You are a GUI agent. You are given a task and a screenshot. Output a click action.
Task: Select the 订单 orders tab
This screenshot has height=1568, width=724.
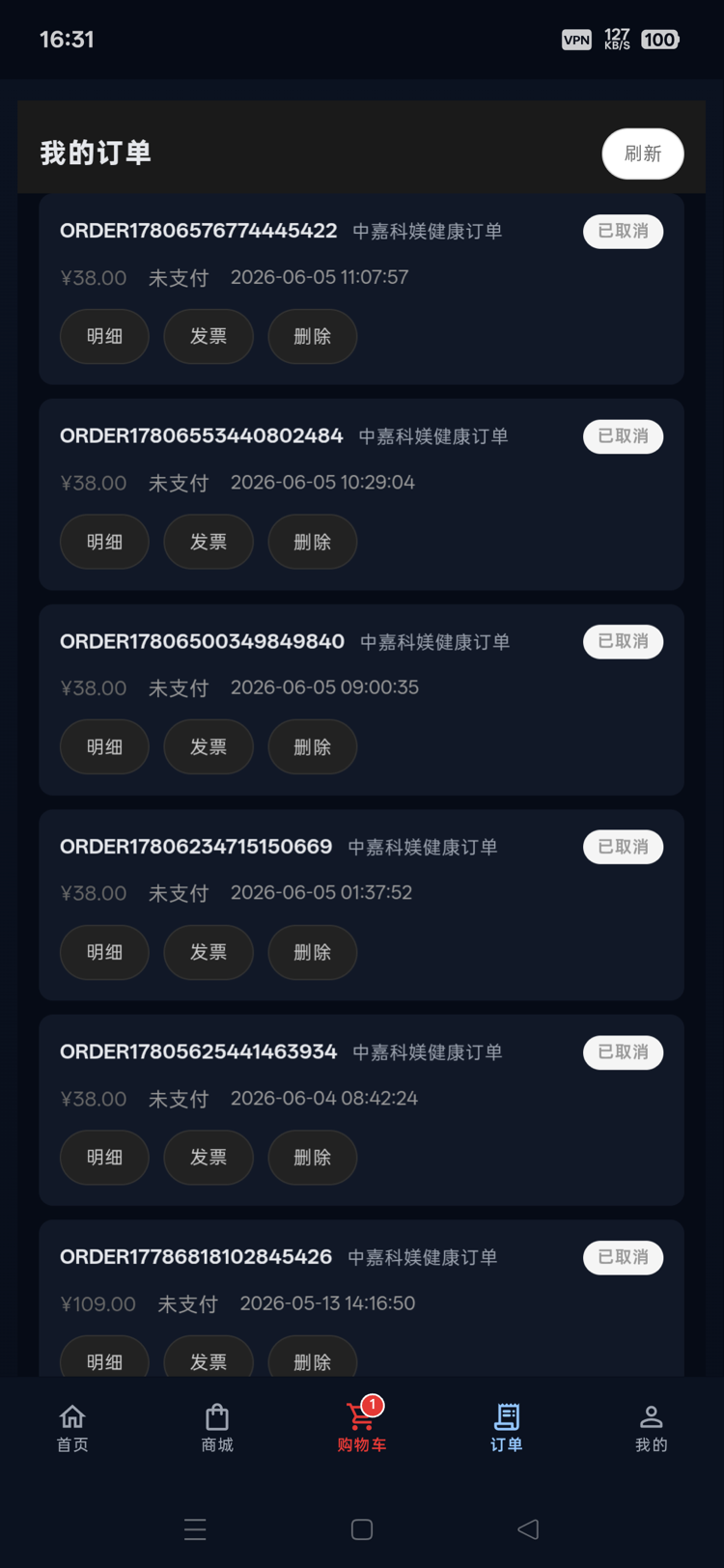[x=507, y=1428]
